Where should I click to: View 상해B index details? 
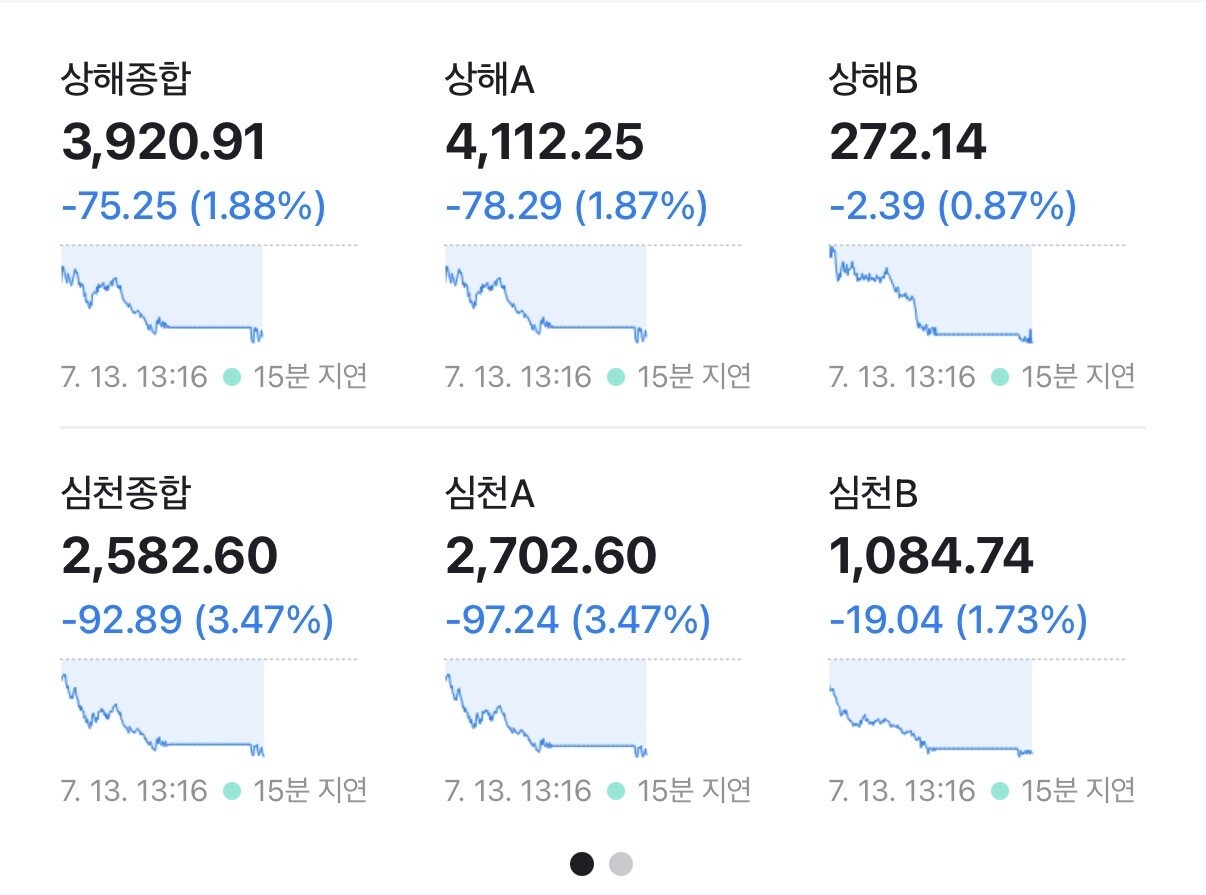tap(982, 226)
